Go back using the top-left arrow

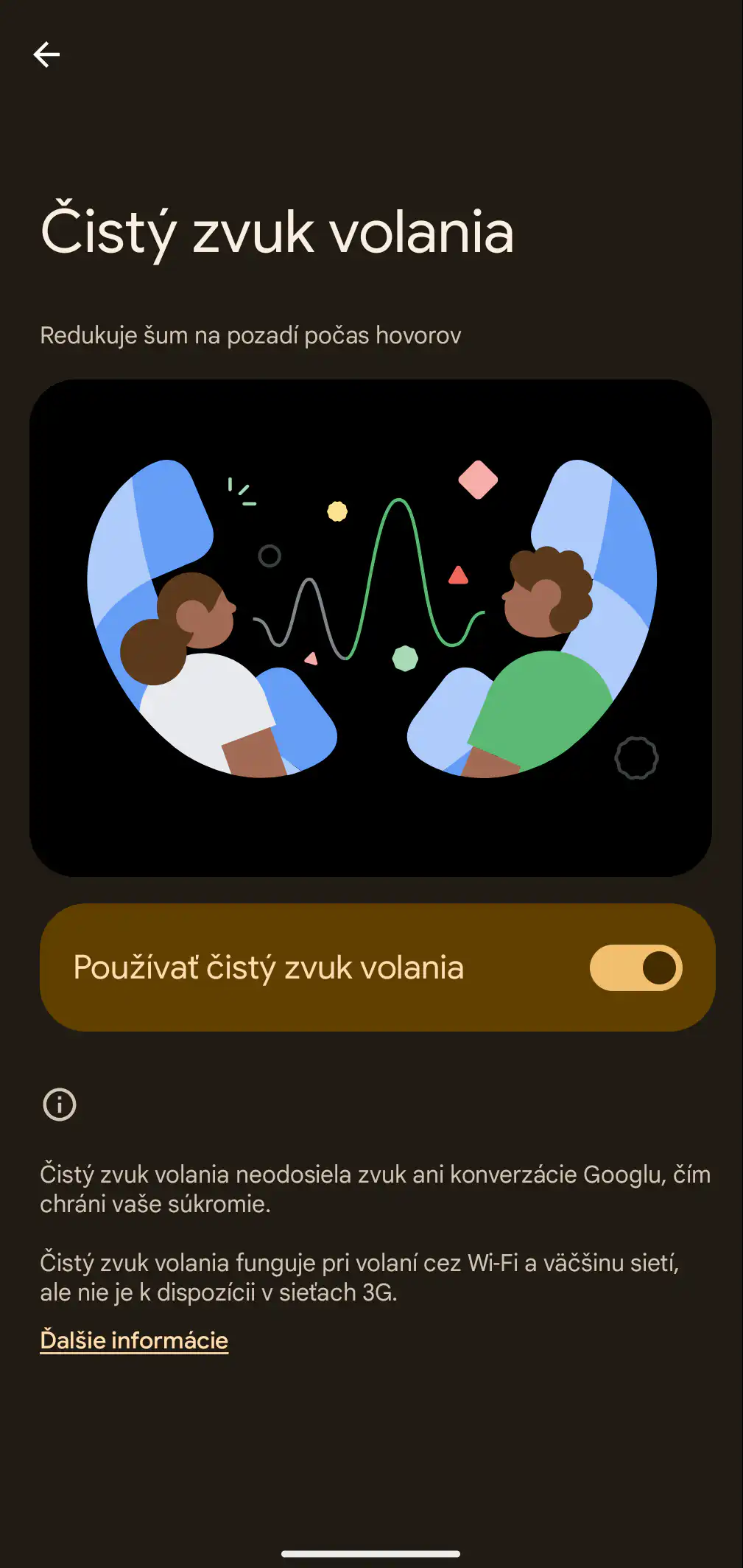46,55
